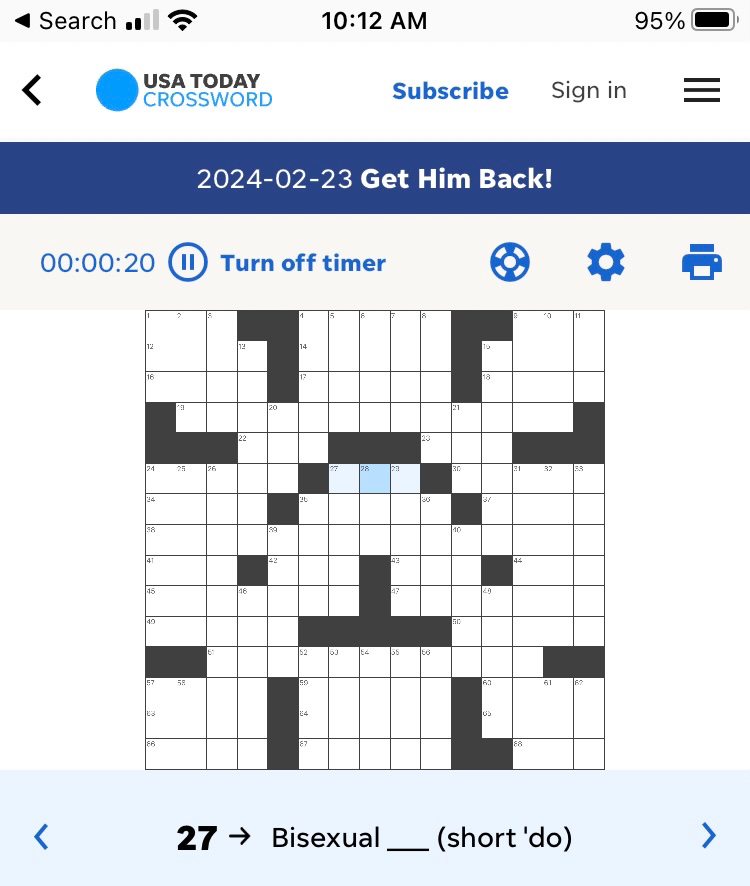
Task: Go to the next clue
Action: pyautogui.click(x=709, y=836)
